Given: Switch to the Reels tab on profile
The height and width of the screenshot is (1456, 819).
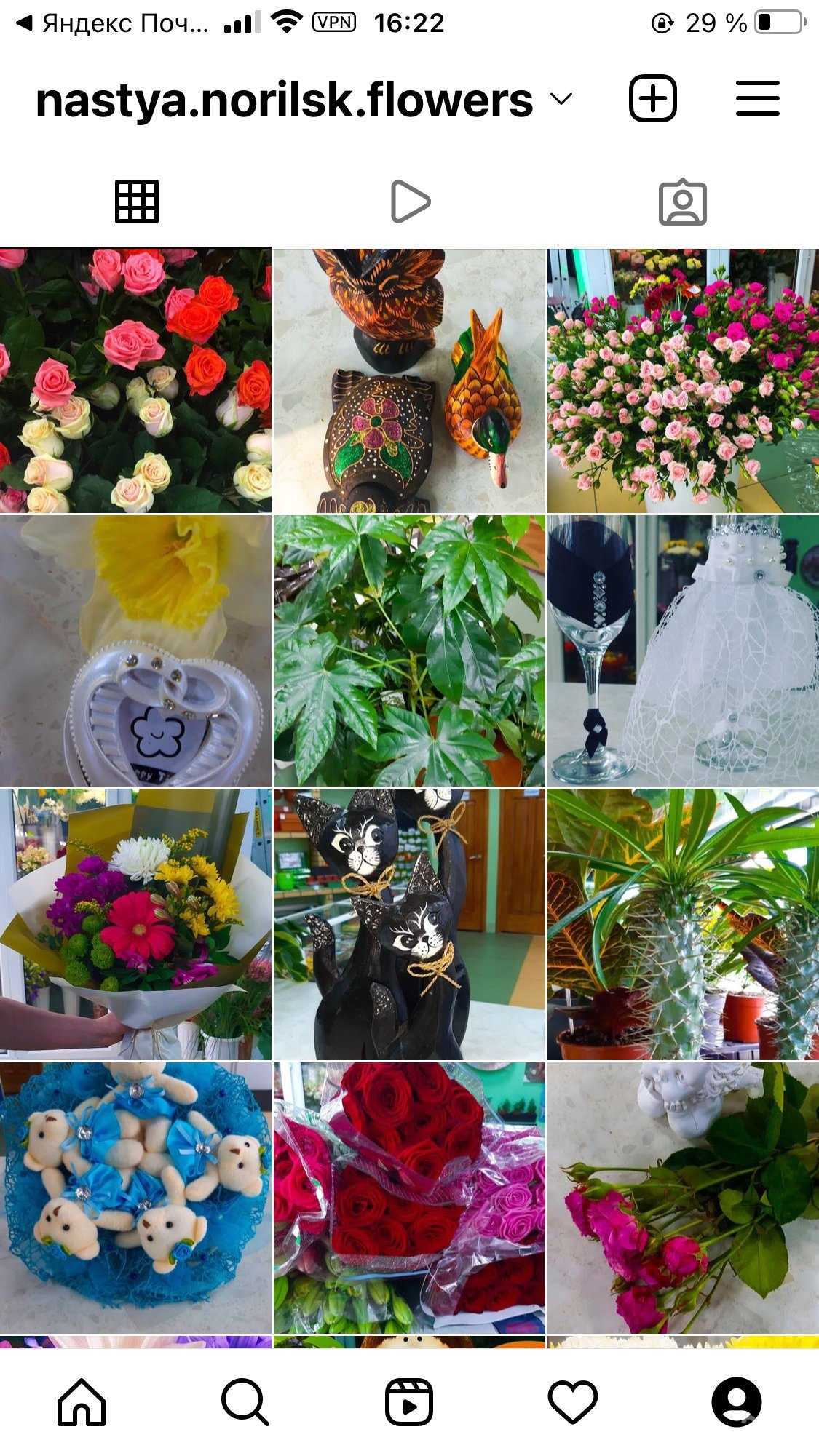Looking at the screenshot, I should tap(410, 201).
